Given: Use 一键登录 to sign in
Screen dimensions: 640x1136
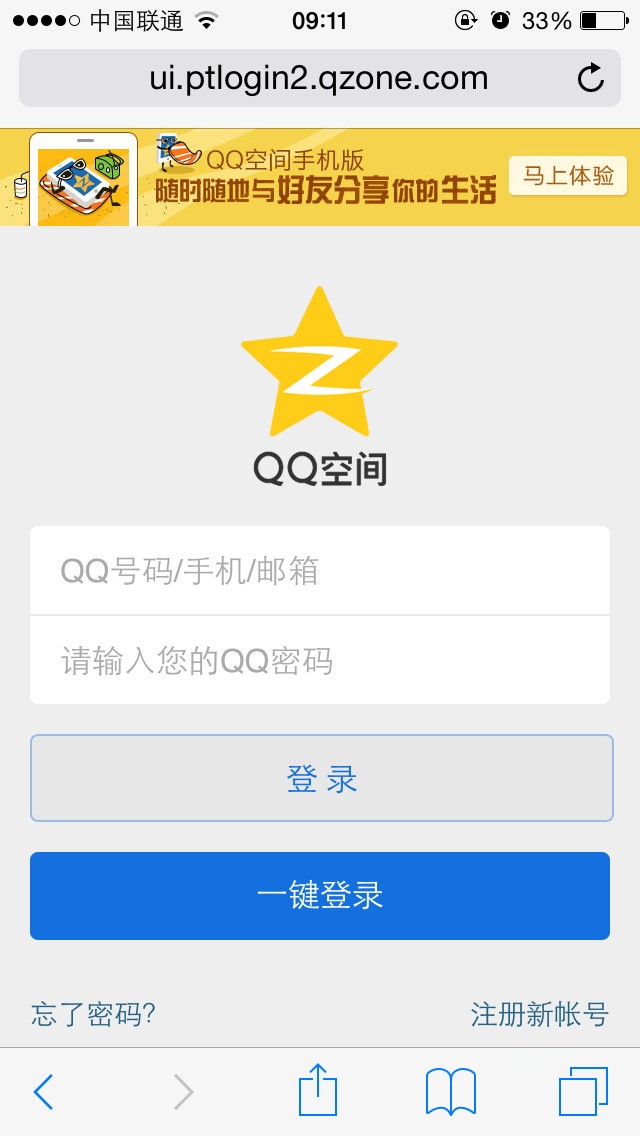Looking at the screenshot, I should click(320, 895).
